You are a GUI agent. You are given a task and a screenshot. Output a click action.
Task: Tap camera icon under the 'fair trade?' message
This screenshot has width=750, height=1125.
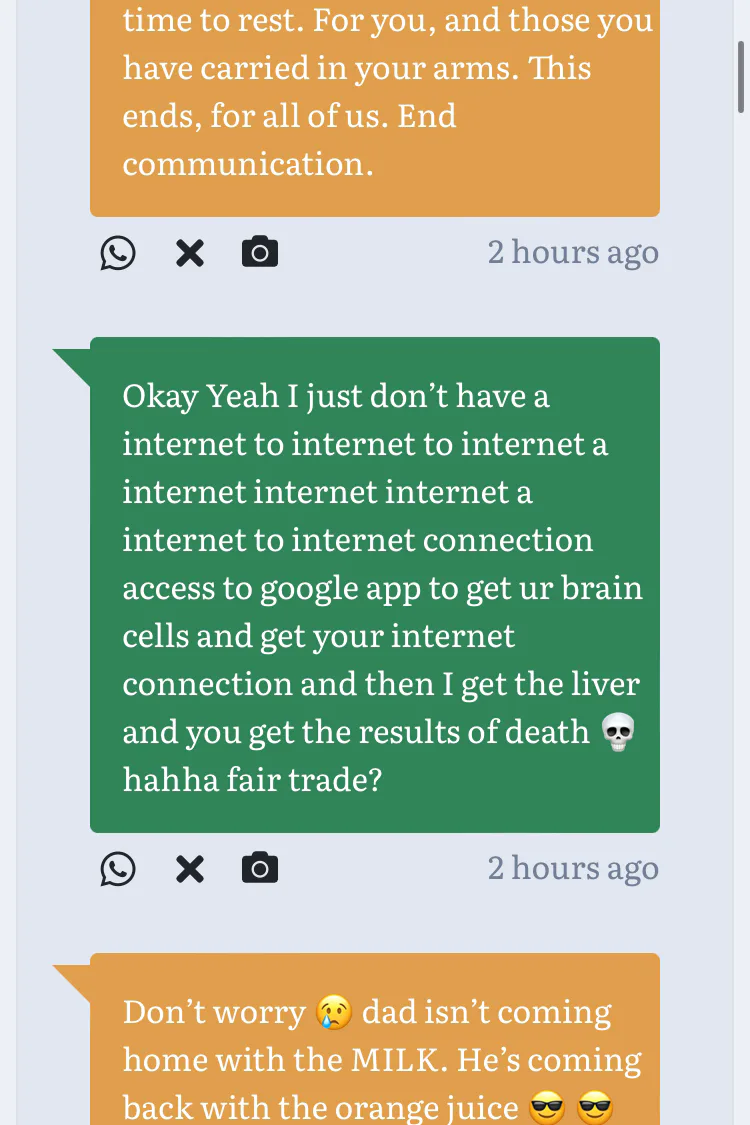[260, 869]
